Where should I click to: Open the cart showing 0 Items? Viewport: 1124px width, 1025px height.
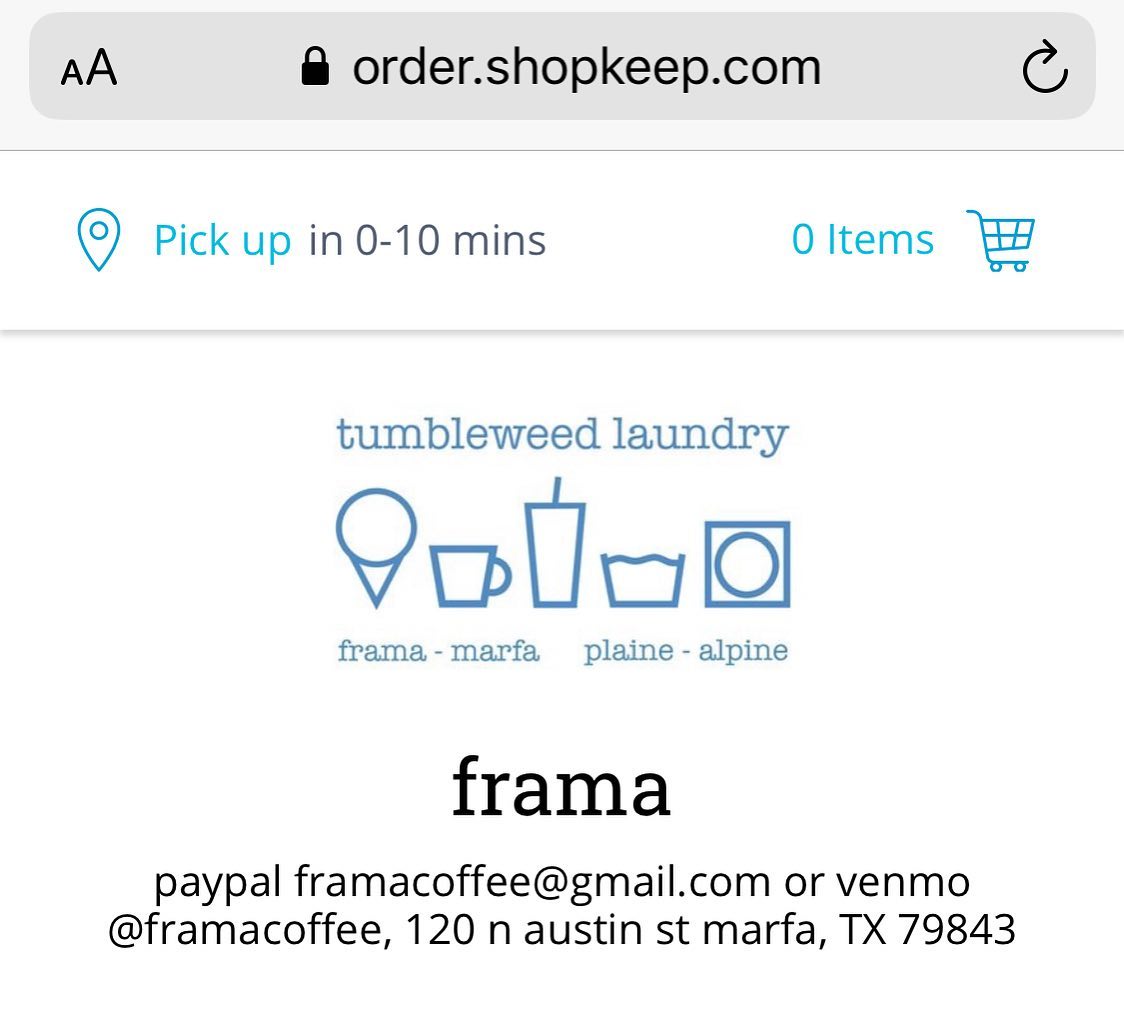click(x=1001, y=240)
